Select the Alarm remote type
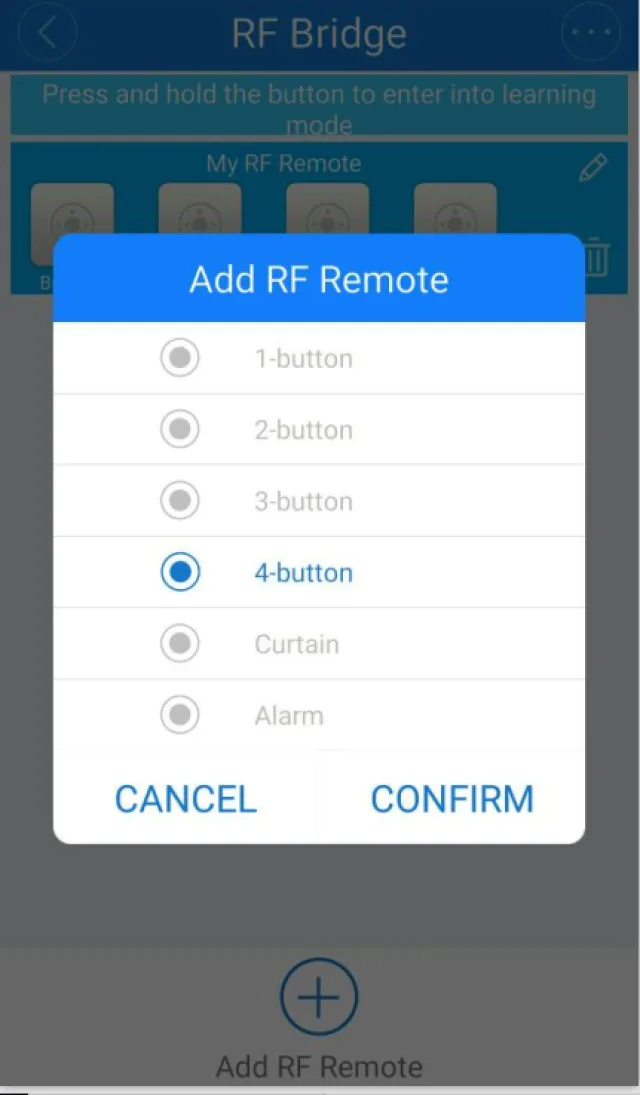This screenshot has width=640, height=1095. pos(180,715)
